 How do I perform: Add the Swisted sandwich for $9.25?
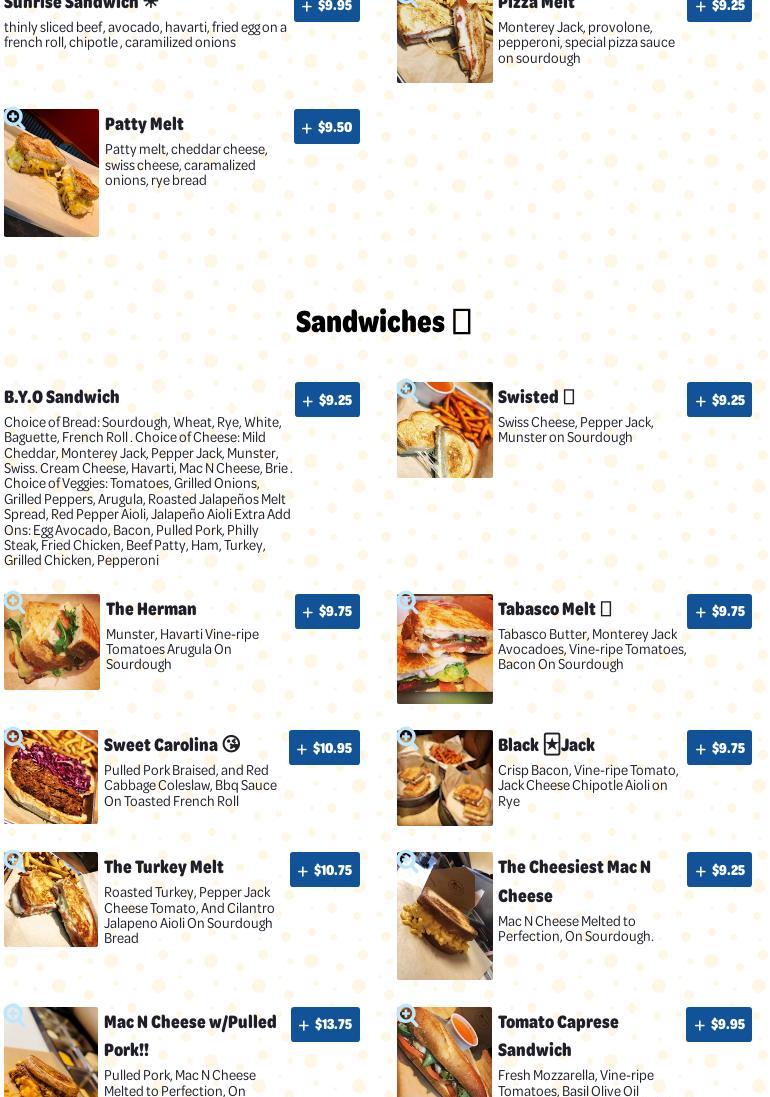pyautogui.click(x=719, y=400)
